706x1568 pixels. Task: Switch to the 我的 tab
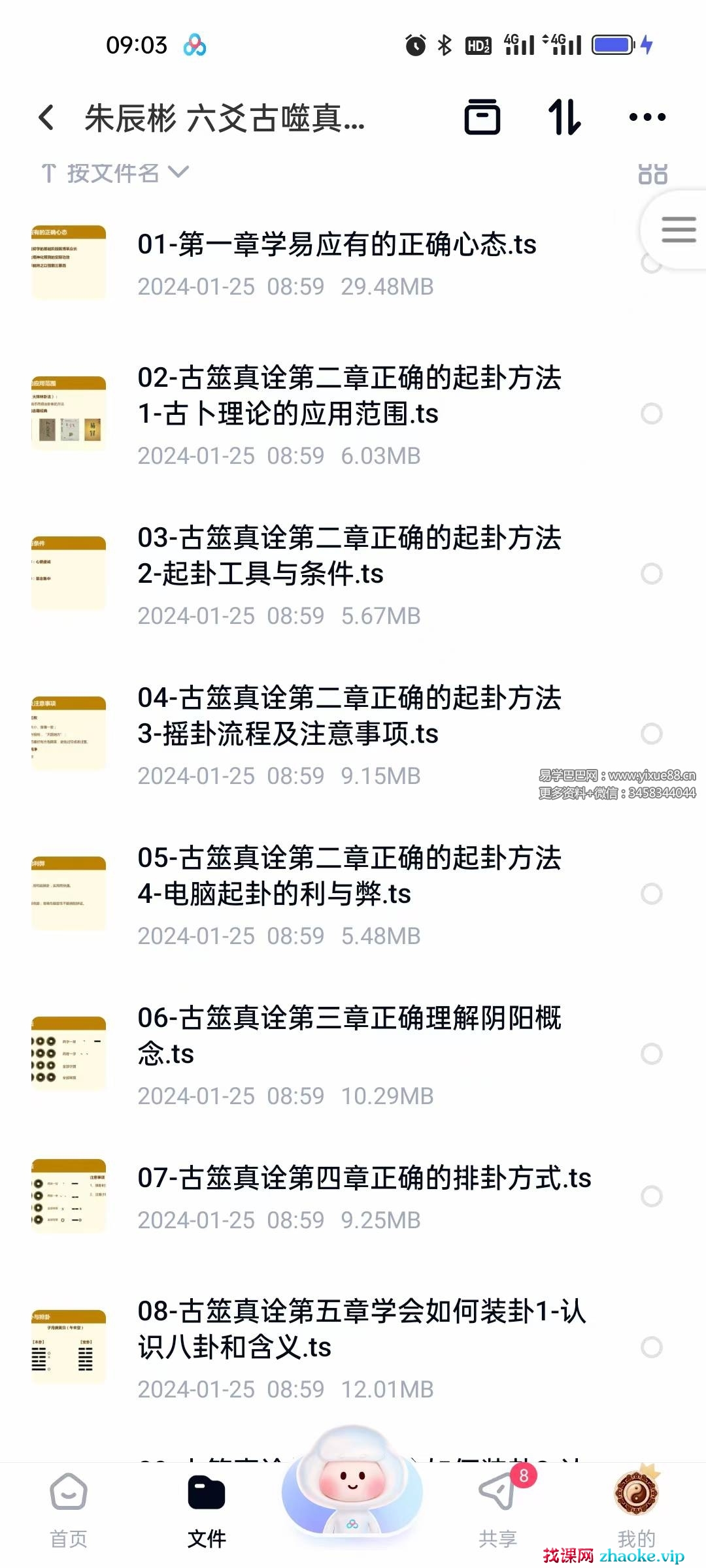point(636,1511)
